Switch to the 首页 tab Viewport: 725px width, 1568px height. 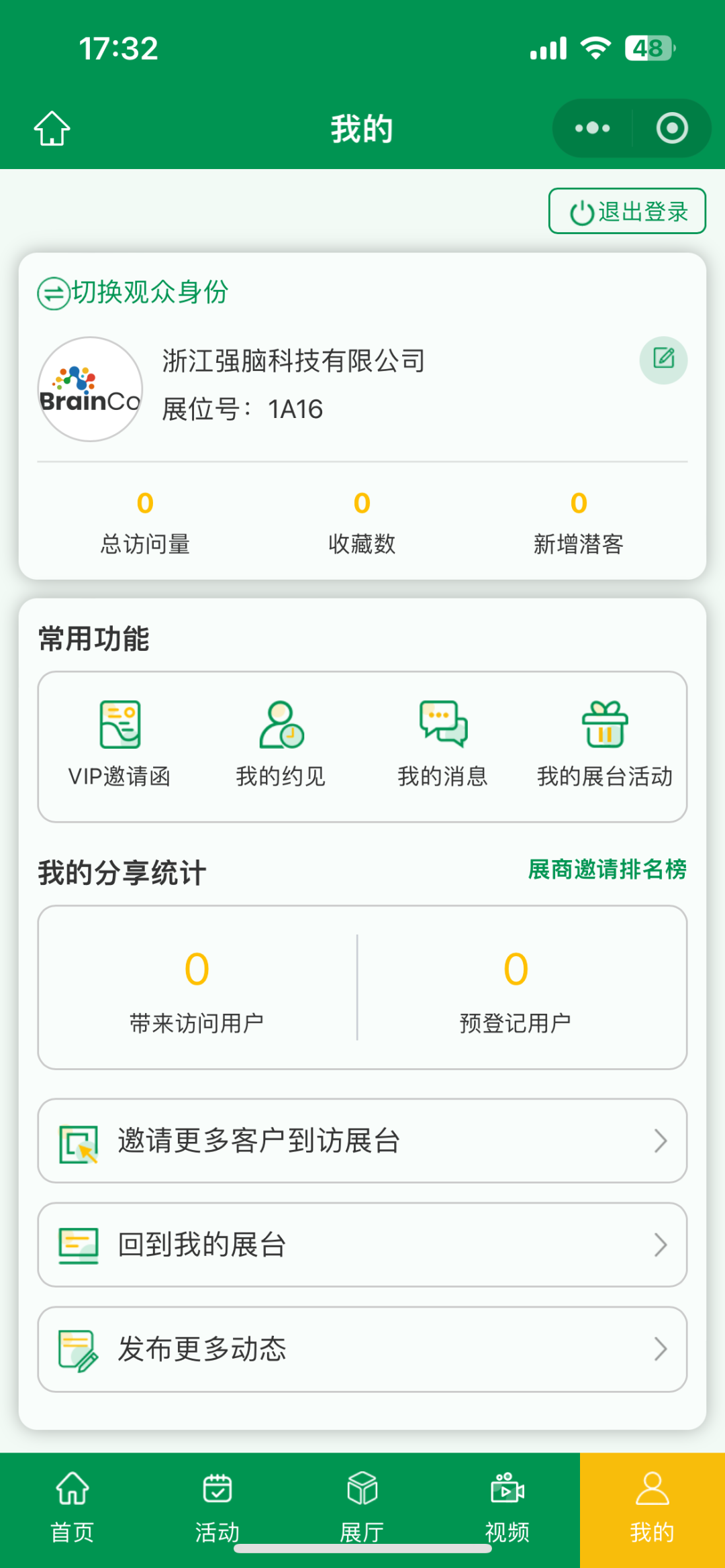click(x=72, y=1510)
